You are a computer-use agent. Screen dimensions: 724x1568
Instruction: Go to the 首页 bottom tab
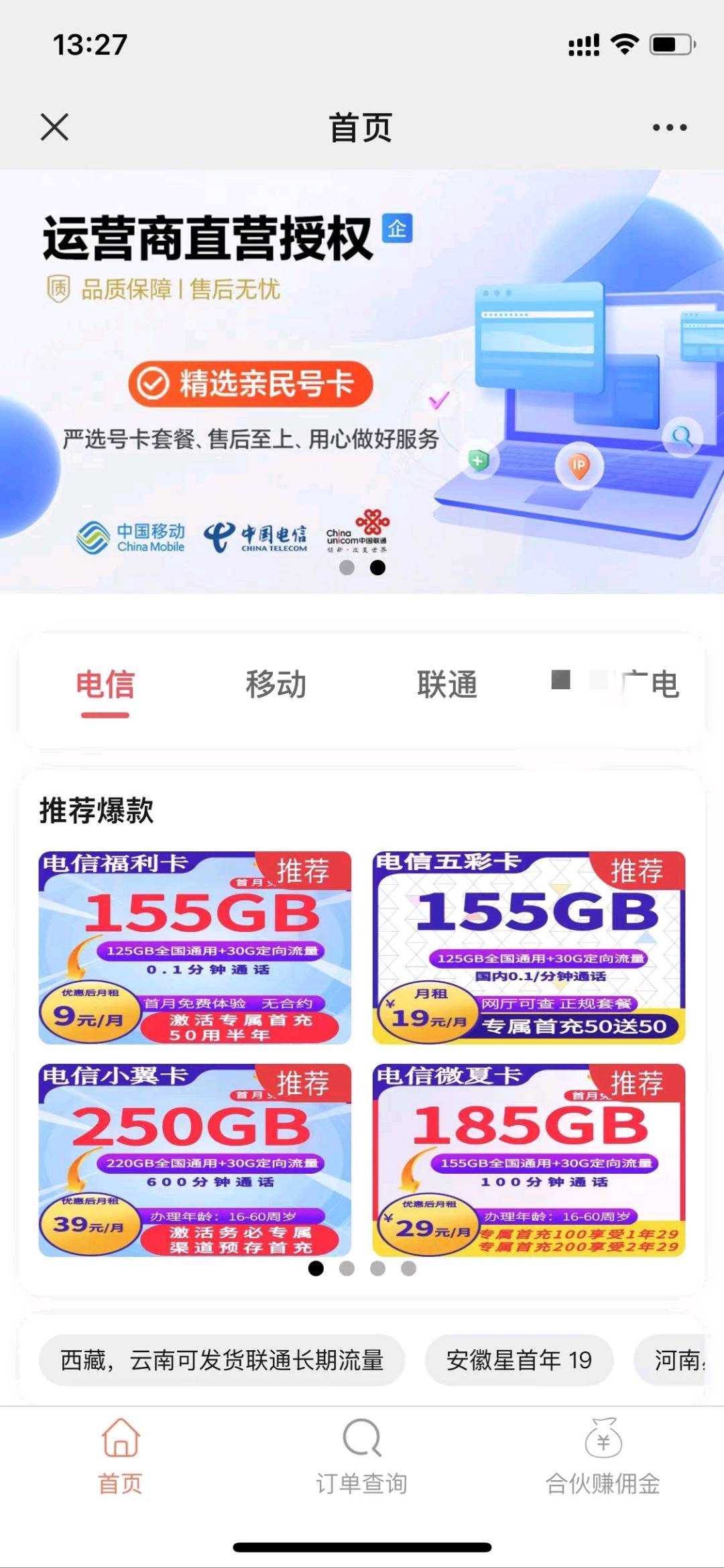tap(121, 1456)
